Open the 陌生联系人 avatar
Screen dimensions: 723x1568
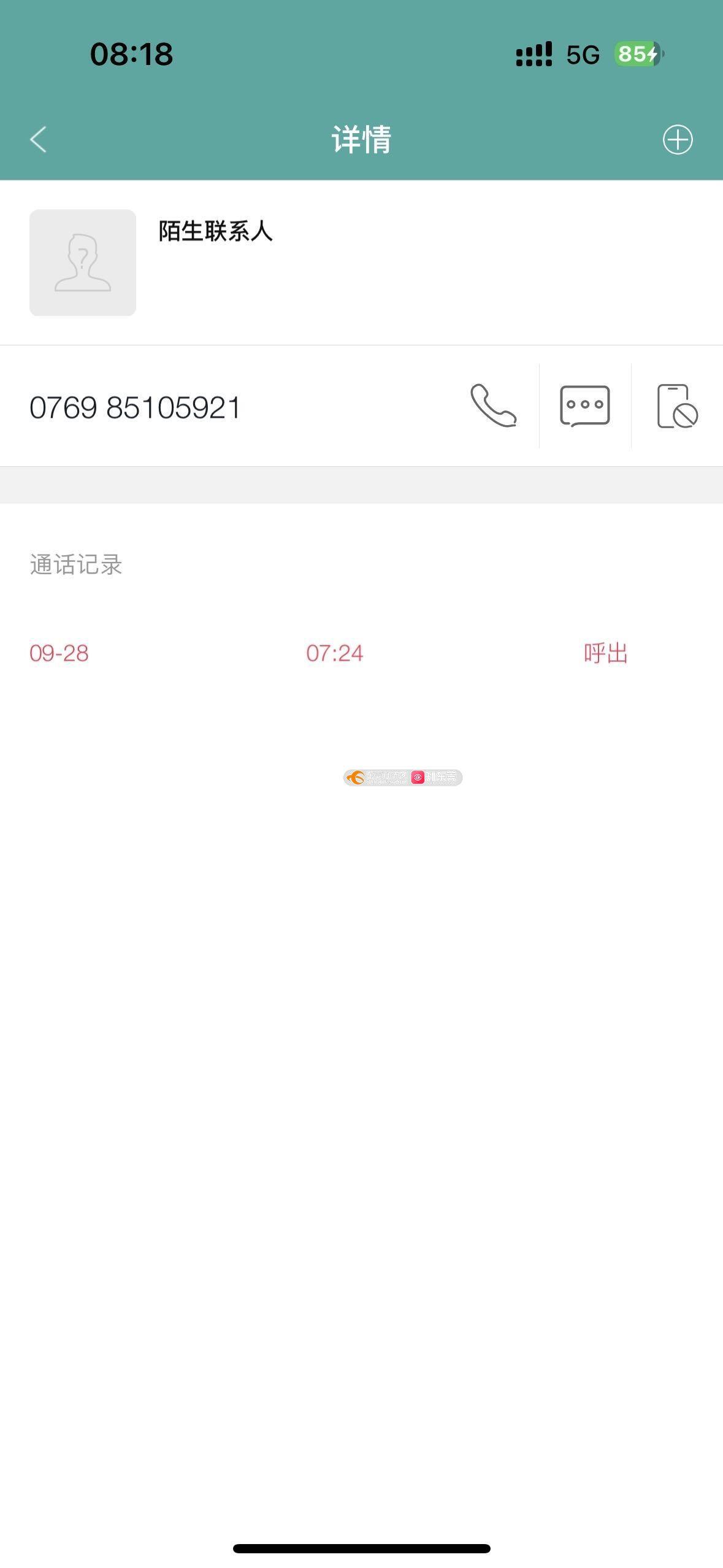[x=83, y=263]
